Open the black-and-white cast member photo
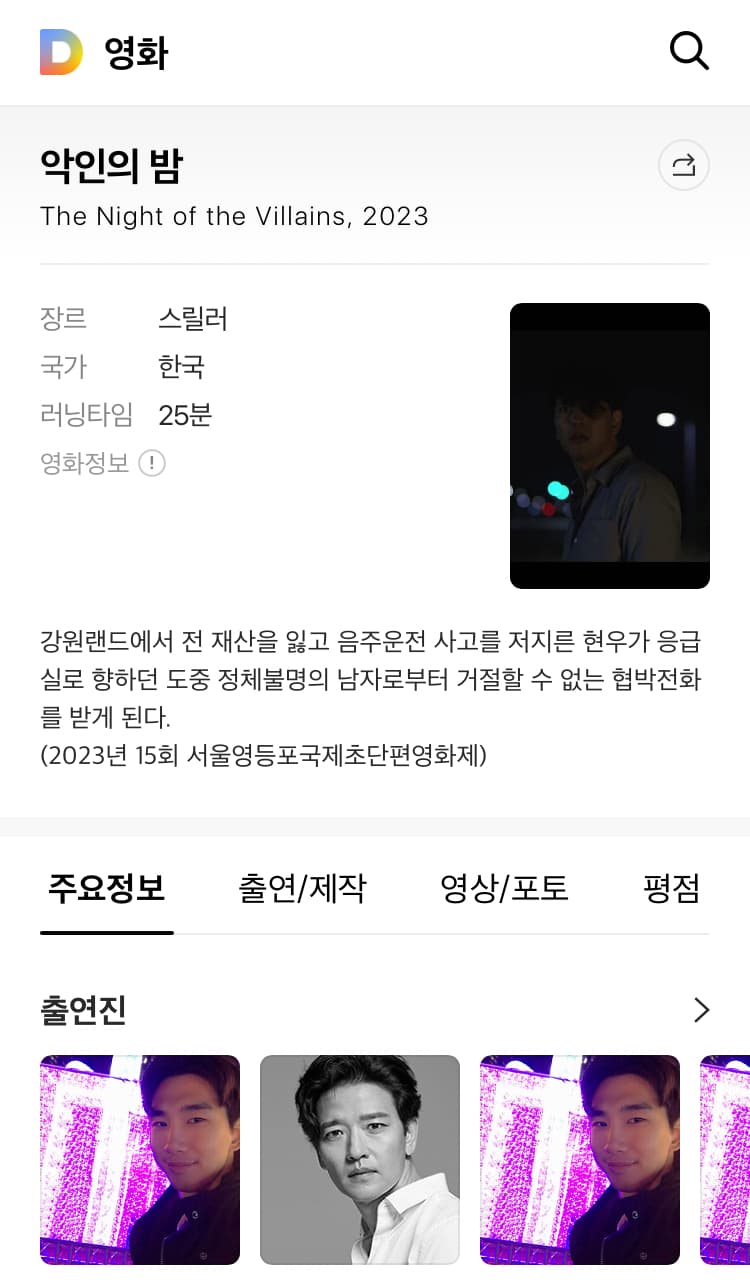 coord(359,1159)
